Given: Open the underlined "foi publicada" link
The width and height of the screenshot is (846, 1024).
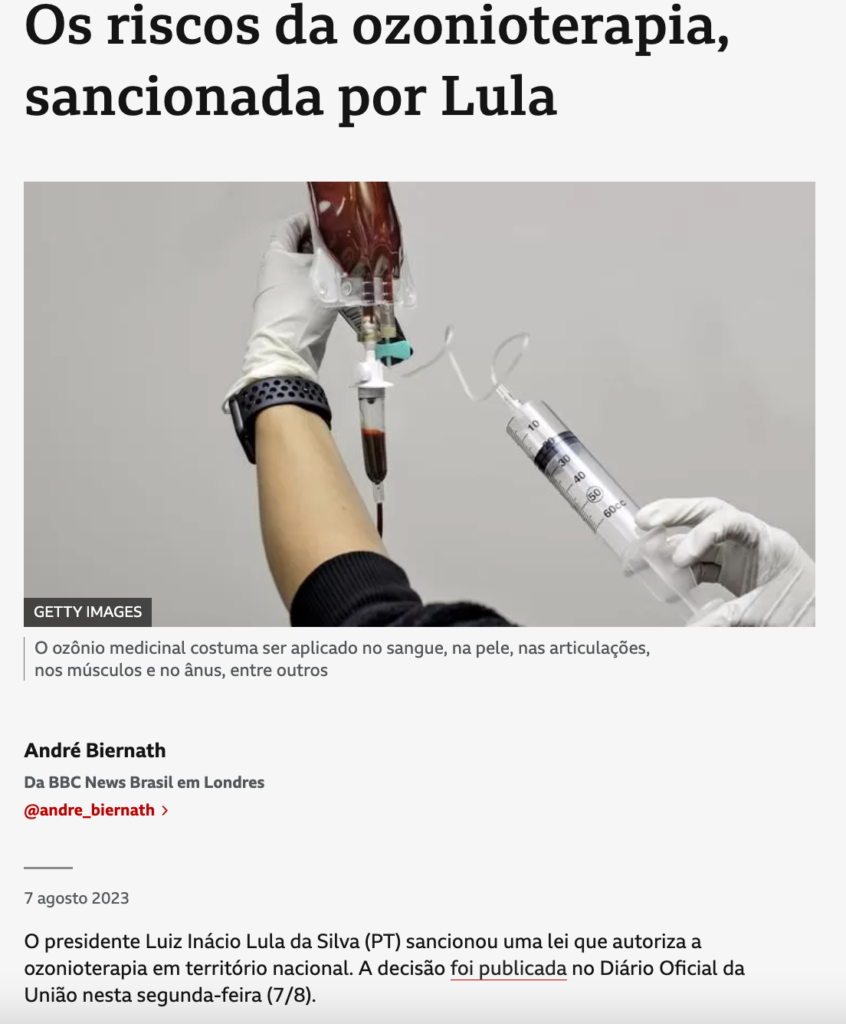Looking at the screenshot, I should (508, 968).
